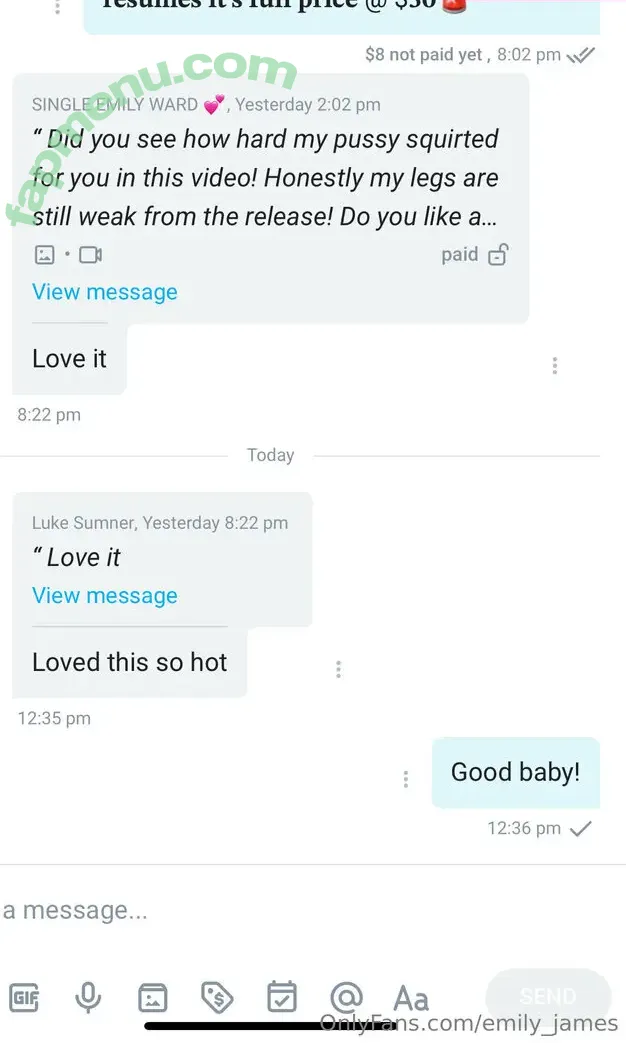Set a message price with tag icon
Viewport: 626px width, 1043px height.
point(216,997)
